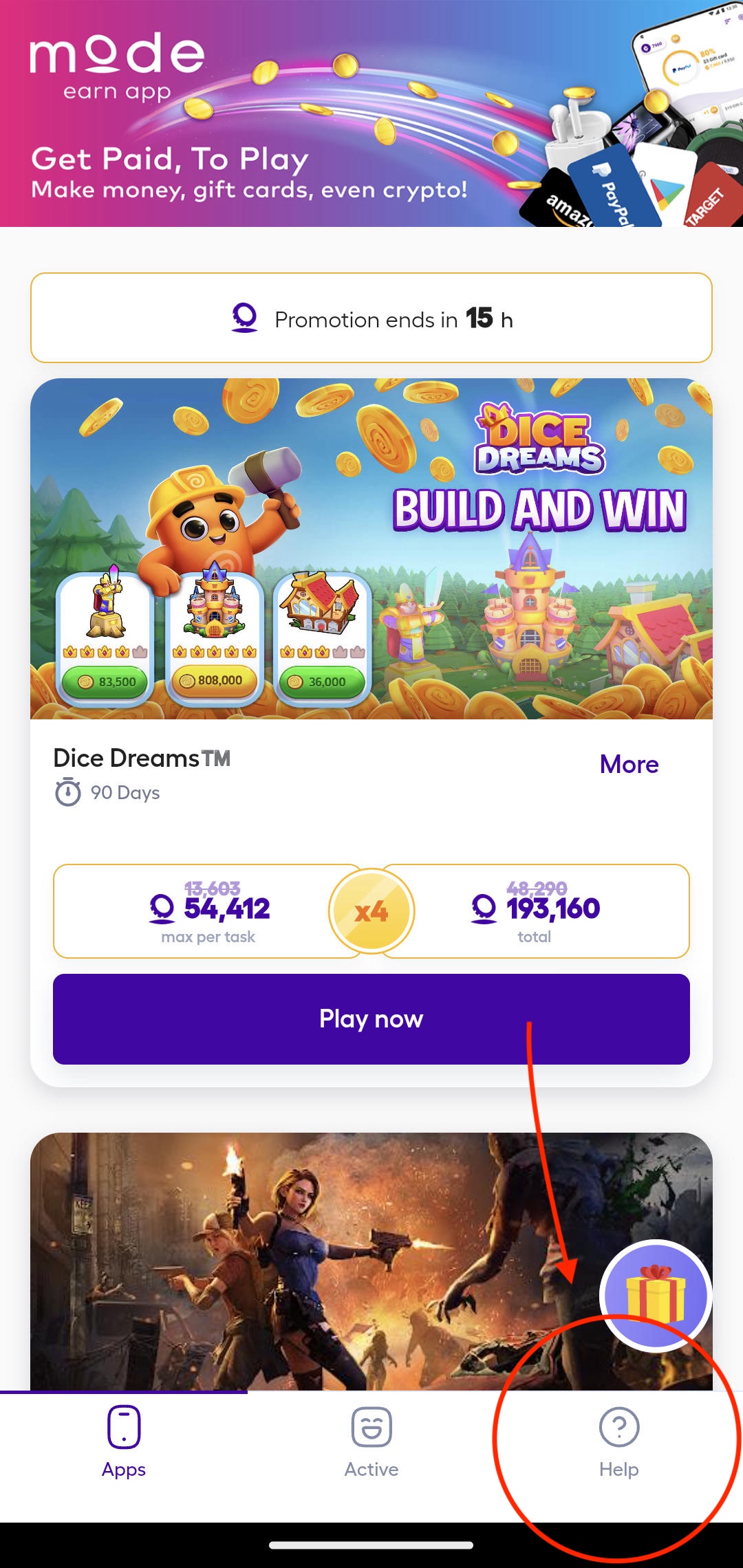The width and height of the screenshot is (743, 1568).
Task: Switch to the Active tab
Action: [x=371, y=1442]
